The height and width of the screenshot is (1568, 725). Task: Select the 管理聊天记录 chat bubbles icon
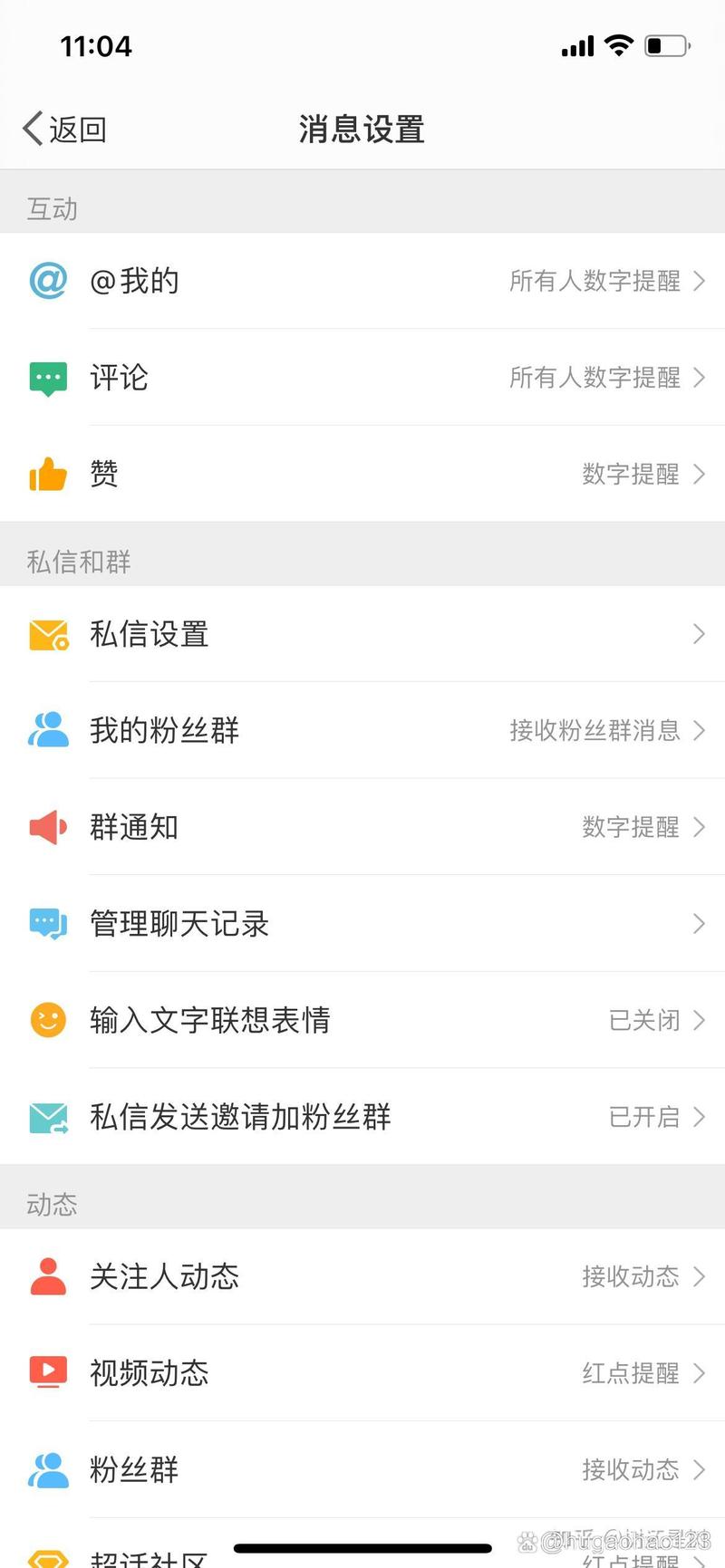(x=48, y=923)
